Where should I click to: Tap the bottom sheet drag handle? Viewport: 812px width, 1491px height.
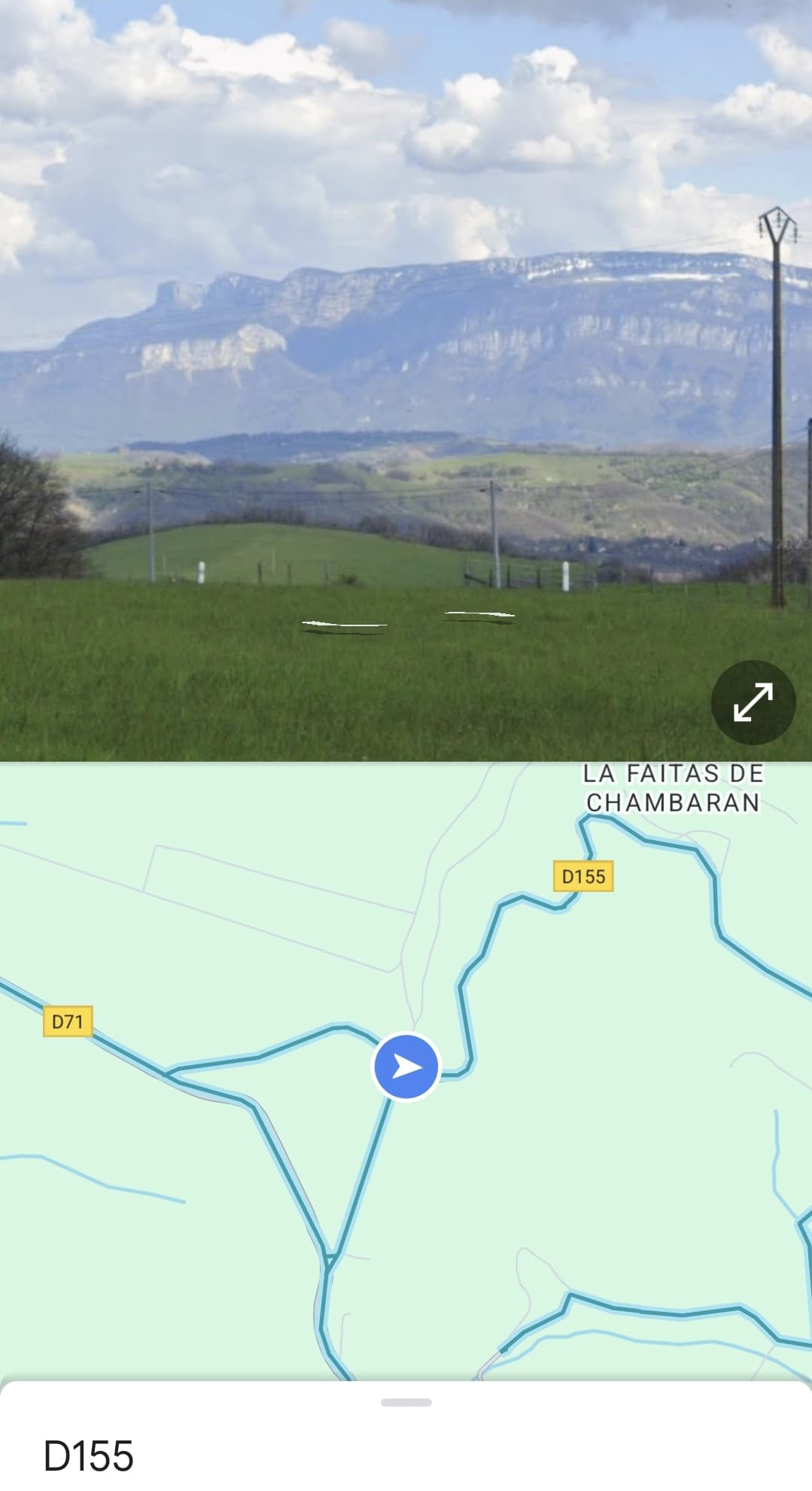pos(406,1402)
